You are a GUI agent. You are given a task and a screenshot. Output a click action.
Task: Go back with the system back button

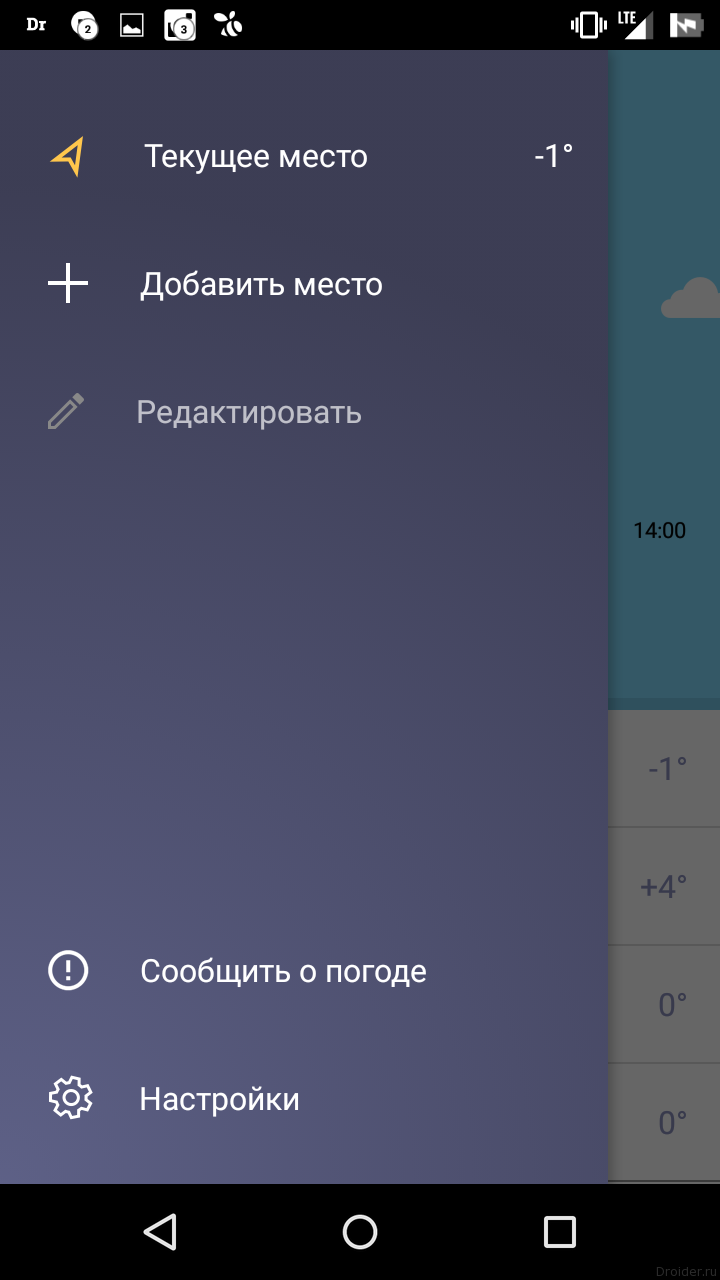160,1232
